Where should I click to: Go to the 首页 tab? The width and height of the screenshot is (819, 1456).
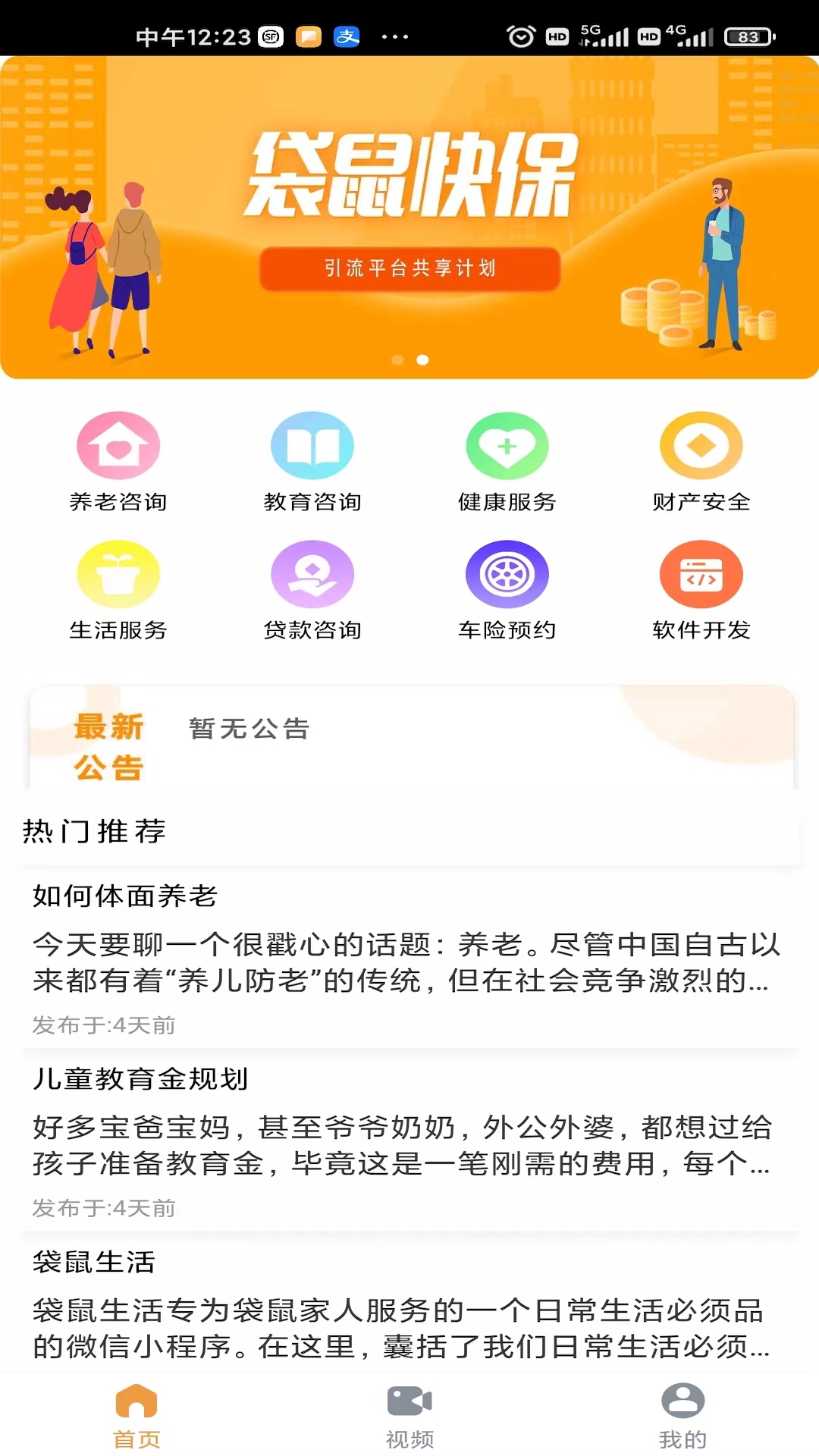(136, 1415)
